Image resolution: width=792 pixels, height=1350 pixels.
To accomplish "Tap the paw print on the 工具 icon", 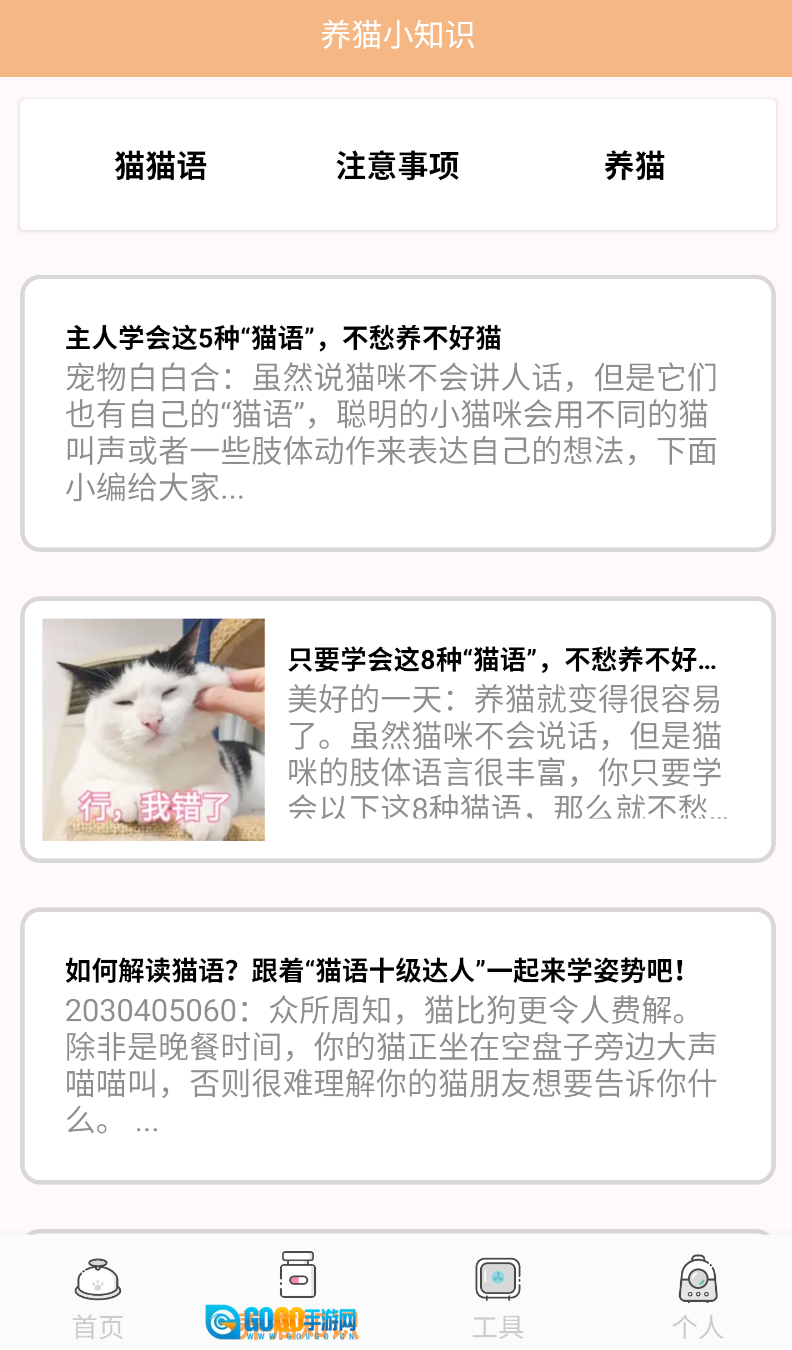I will click(497, 1278).
